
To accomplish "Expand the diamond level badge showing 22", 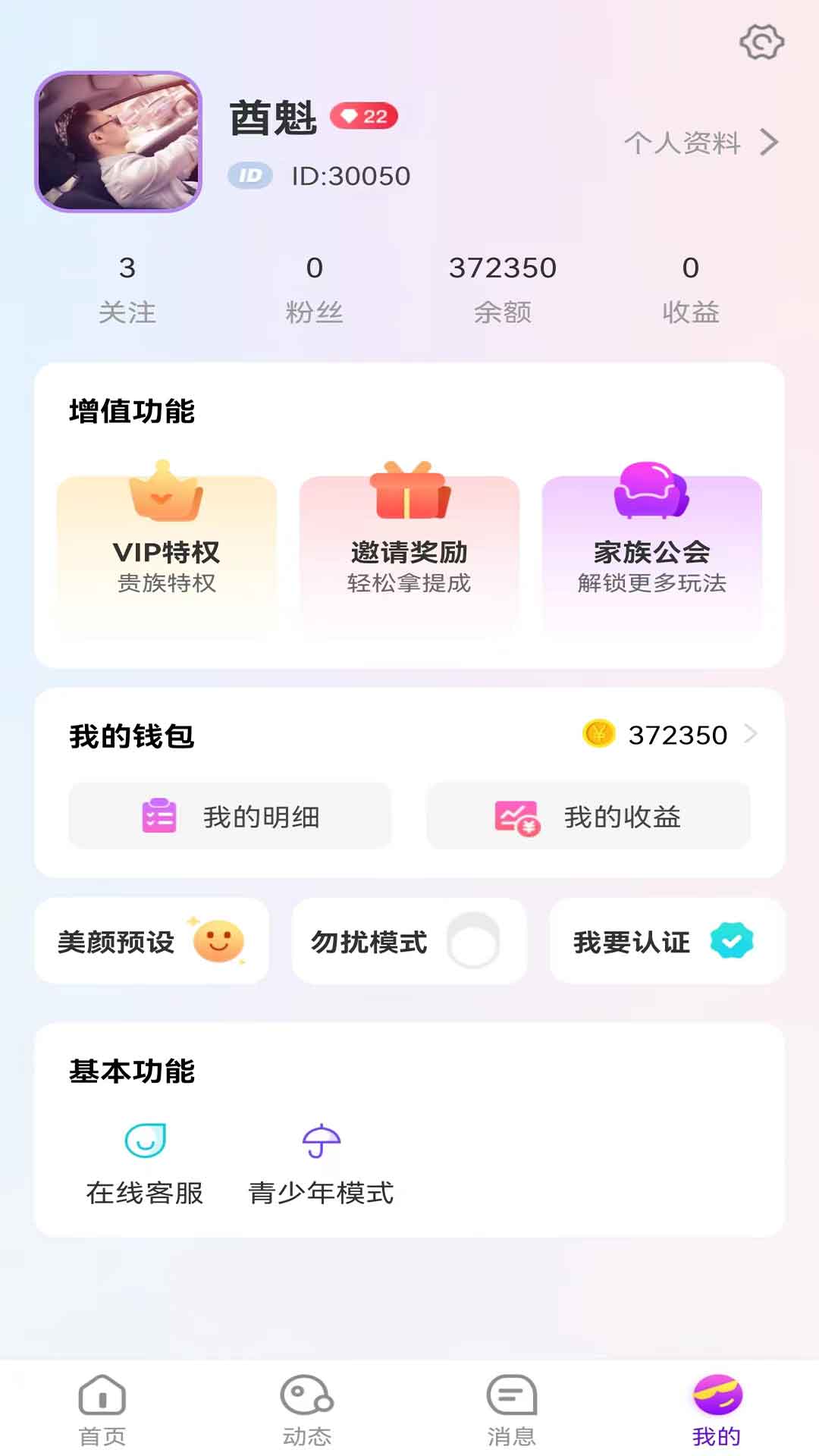I will pos(363,115).
